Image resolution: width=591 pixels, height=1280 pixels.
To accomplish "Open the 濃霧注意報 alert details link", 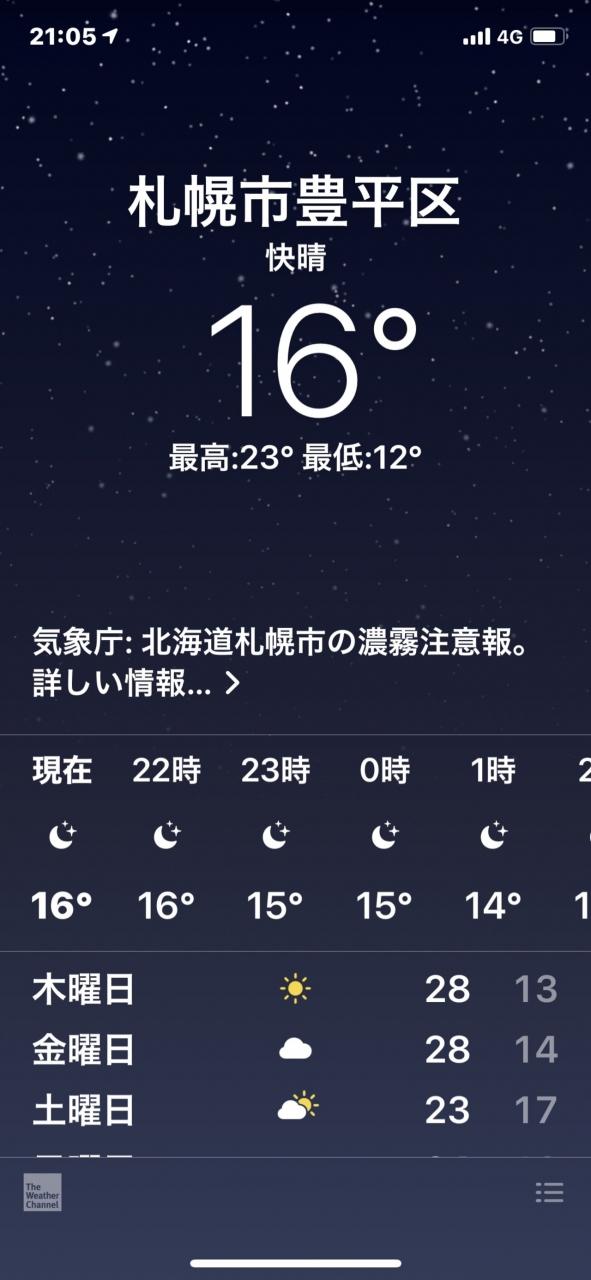I will 136,684.
